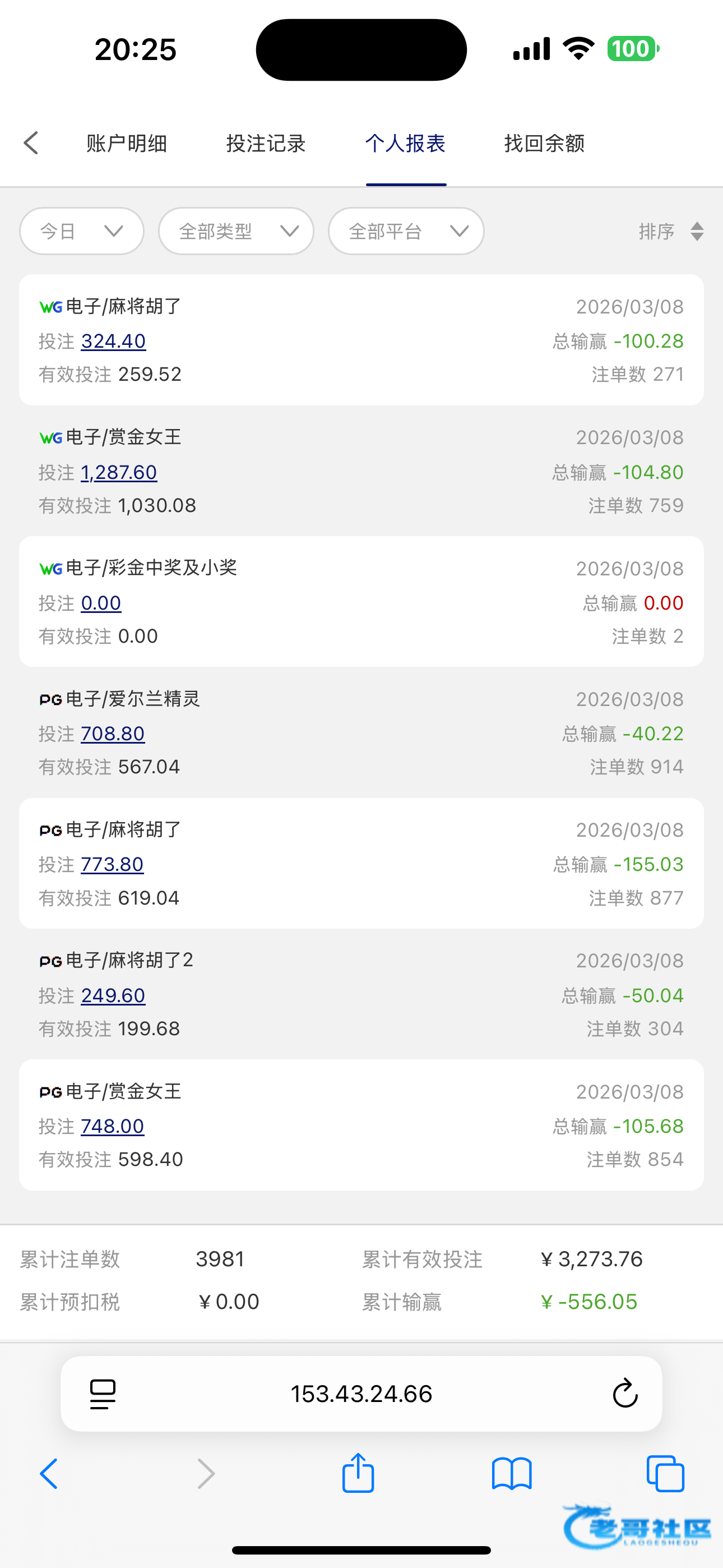Image resolution: width=723 pixels, height=1568 pixels.
Task: View details for the 773.80 bet
Action: pos(113,864)
